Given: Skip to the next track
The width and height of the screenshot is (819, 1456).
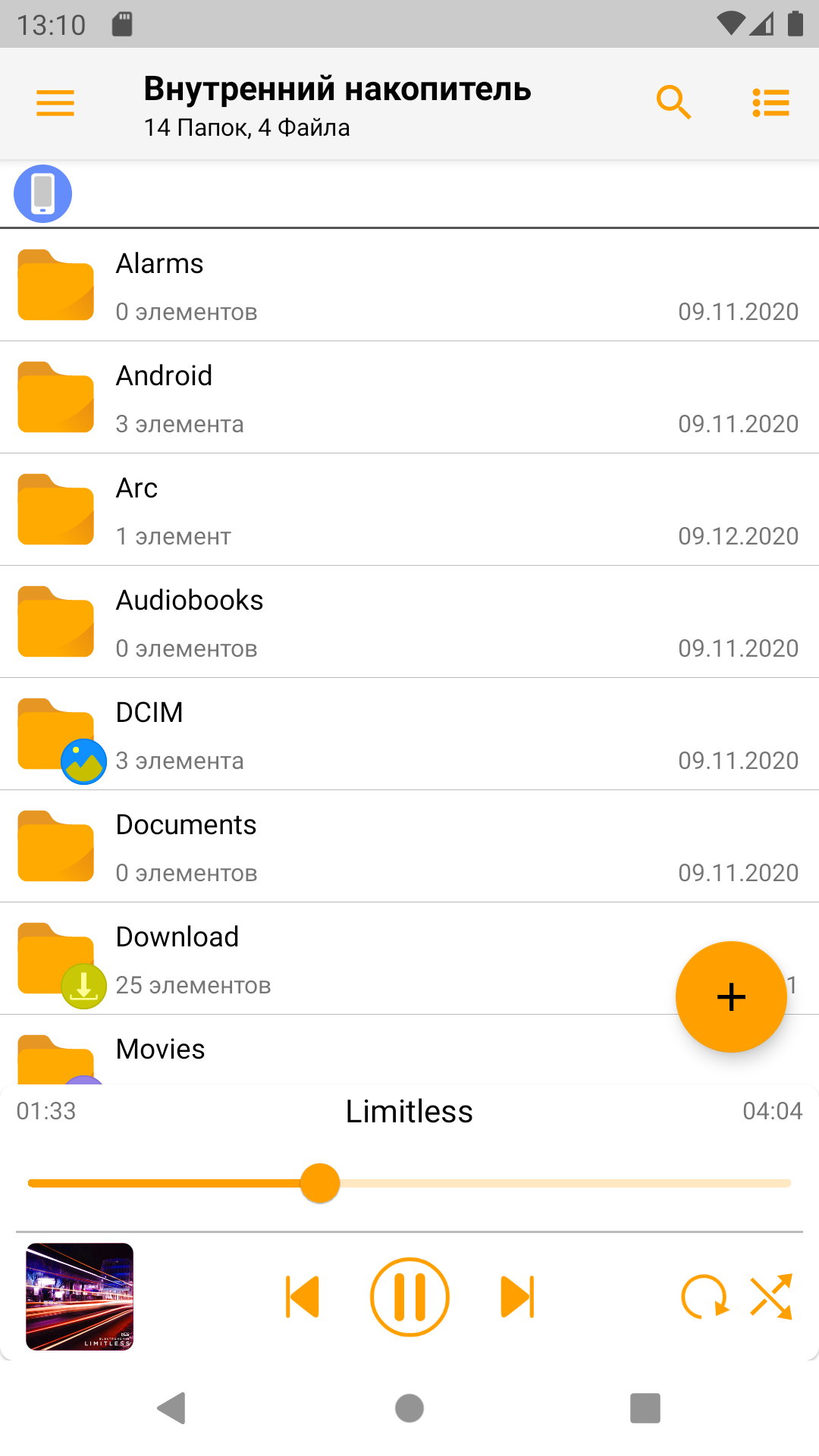Looking at the screenshot, I should point(517,1297).
